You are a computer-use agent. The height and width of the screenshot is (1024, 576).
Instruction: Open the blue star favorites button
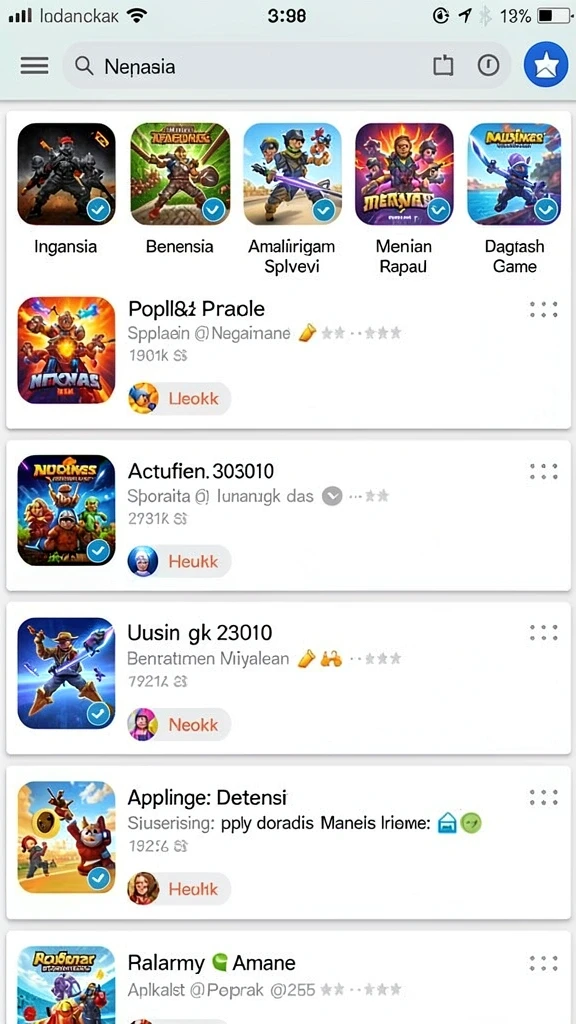[546, 65]
